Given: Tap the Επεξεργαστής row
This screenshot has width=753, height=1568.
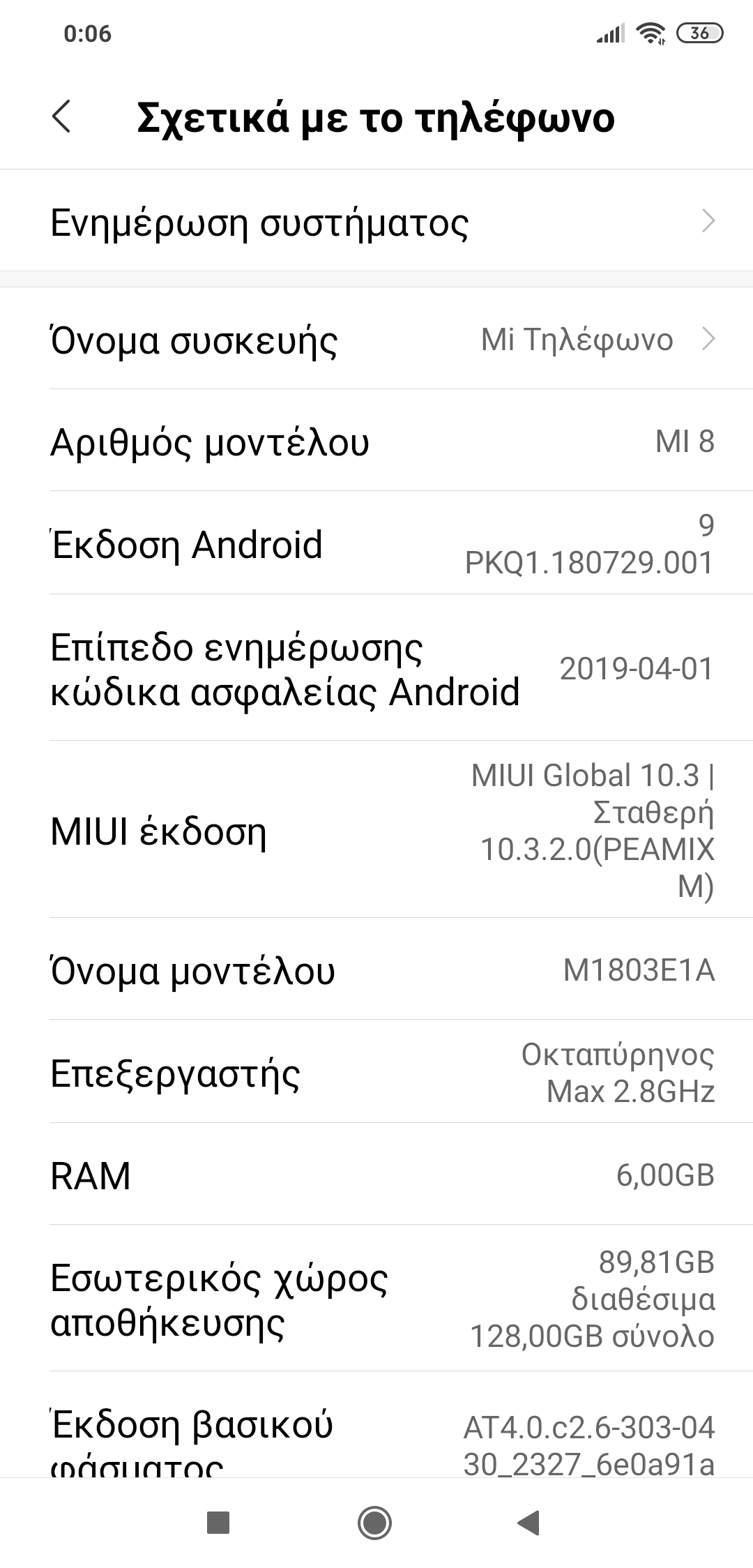Looking at the screenshot, I should pos(376,1073).
